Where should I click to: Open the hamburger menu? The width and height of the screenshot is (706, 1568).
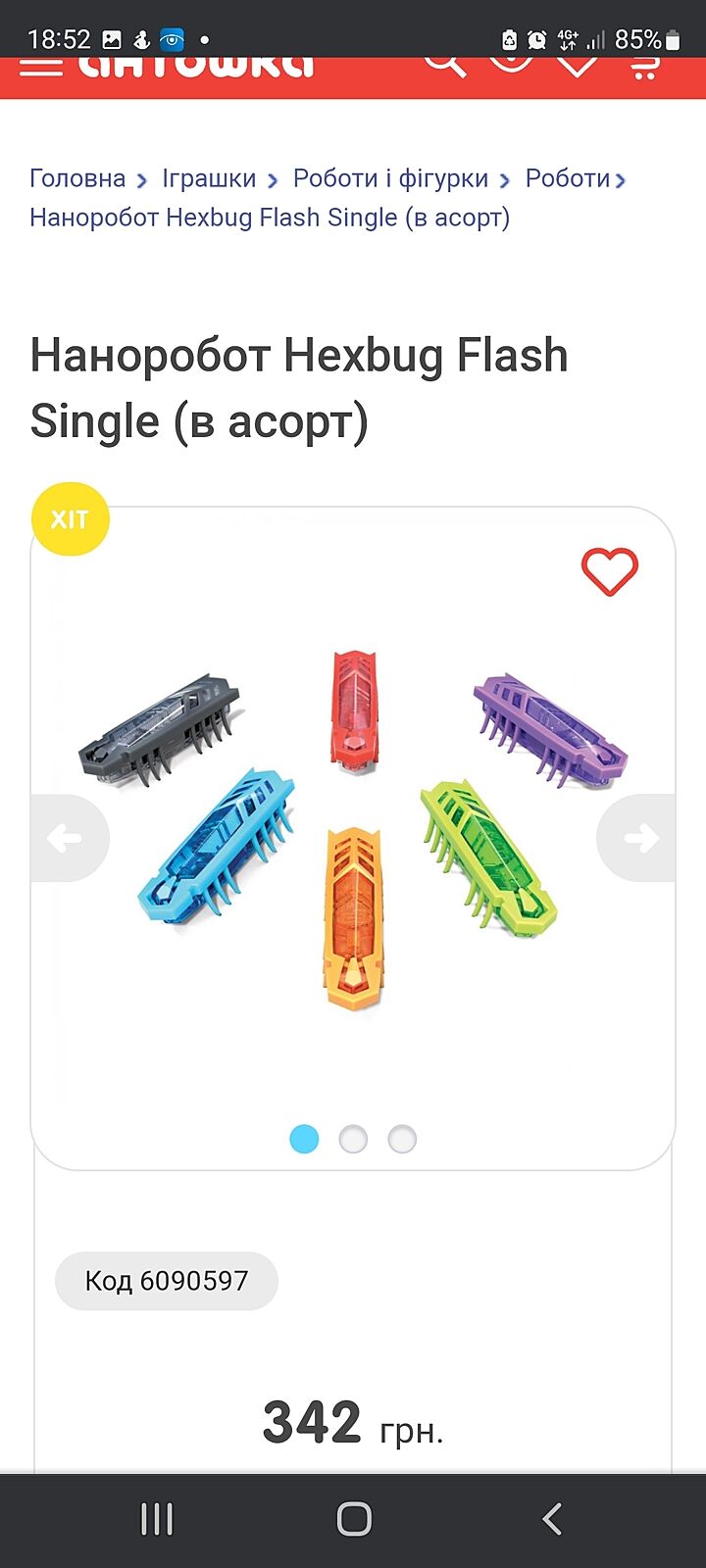(40, 67)
